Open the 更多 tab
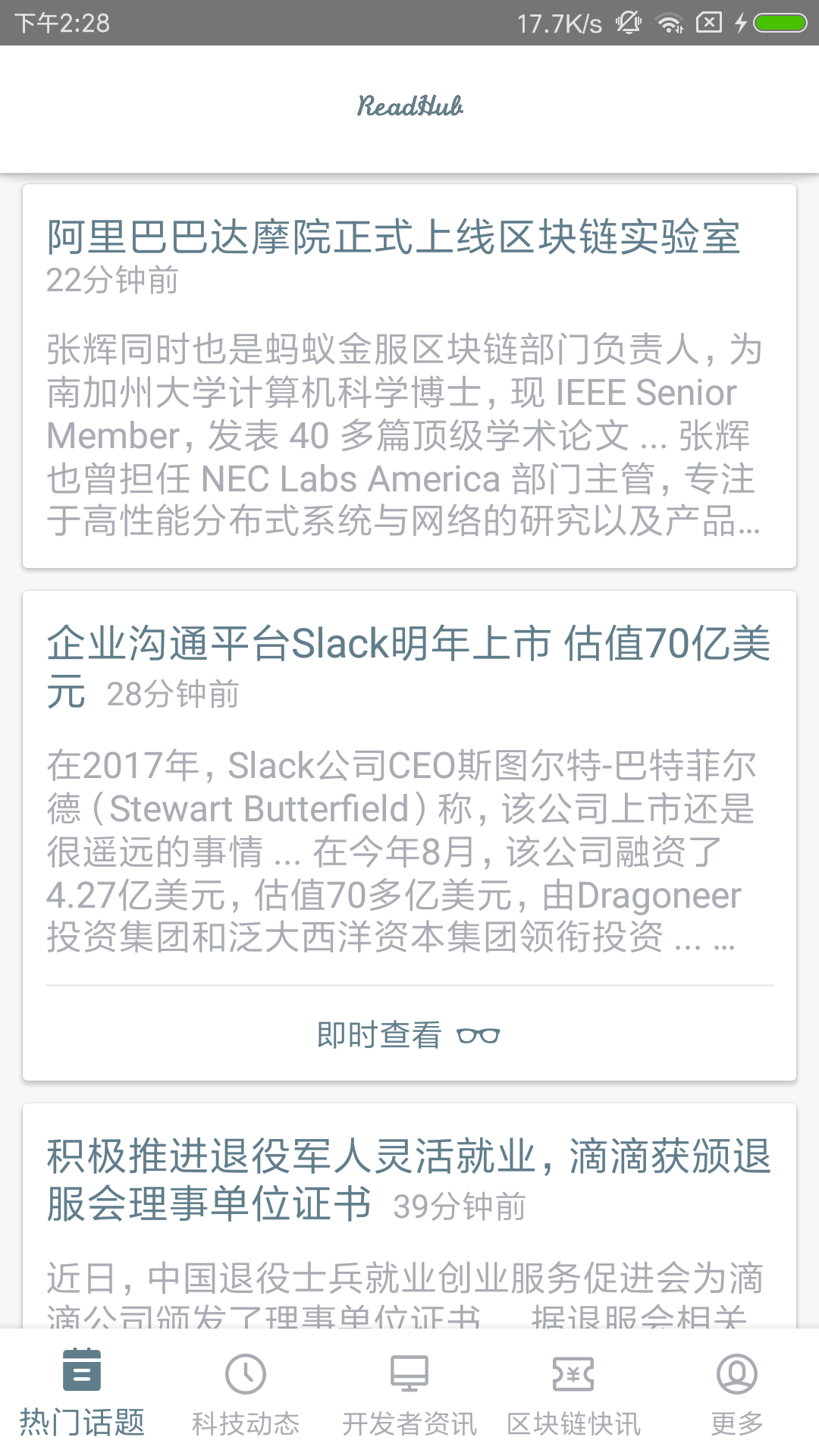Viewport: 819px width, 1456px height. pyautogui.click(x=737, y=1392)
